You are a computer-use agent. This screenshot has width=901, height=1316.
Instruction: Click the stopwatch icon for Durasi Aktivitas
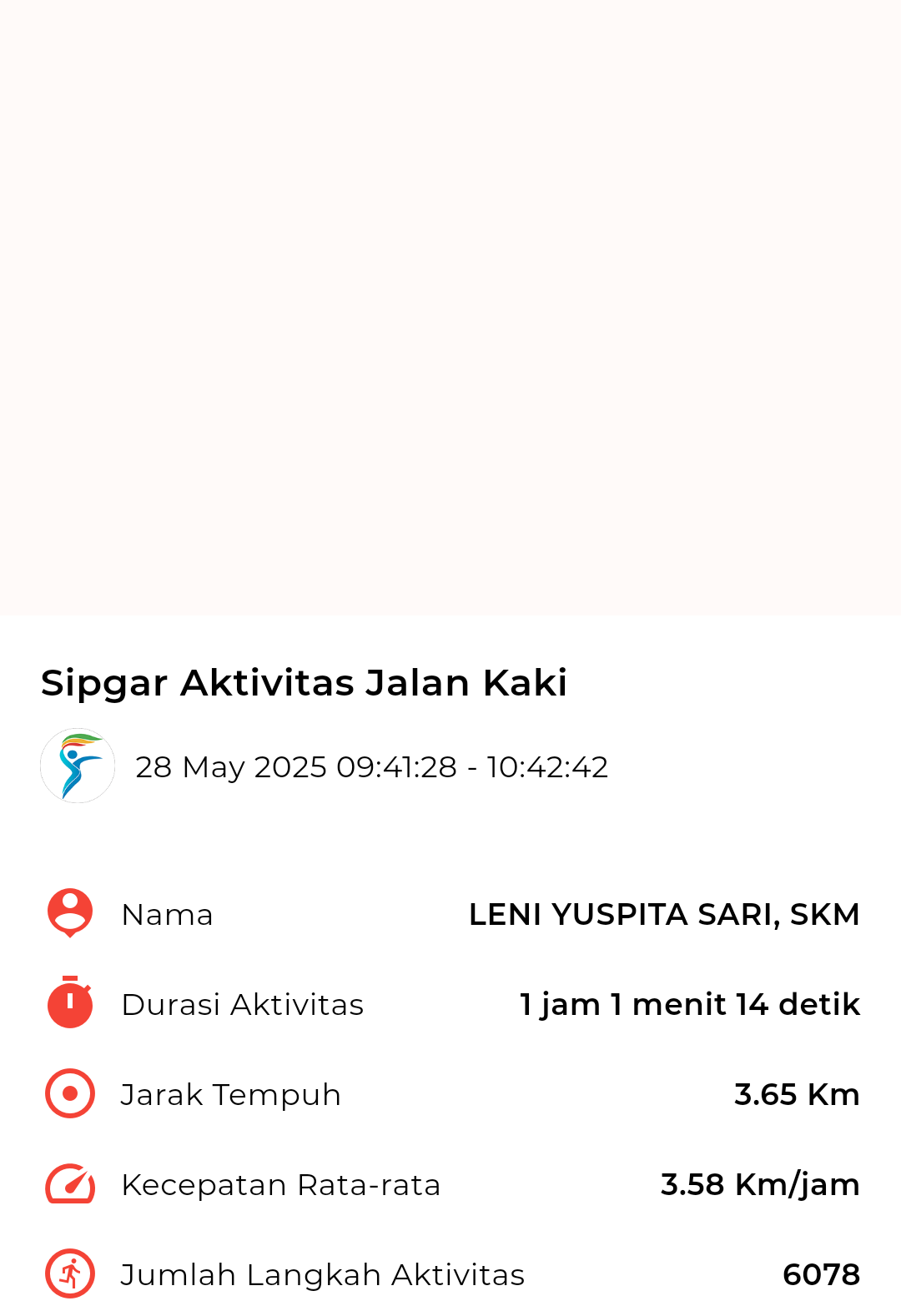(x=68, y=1003)
